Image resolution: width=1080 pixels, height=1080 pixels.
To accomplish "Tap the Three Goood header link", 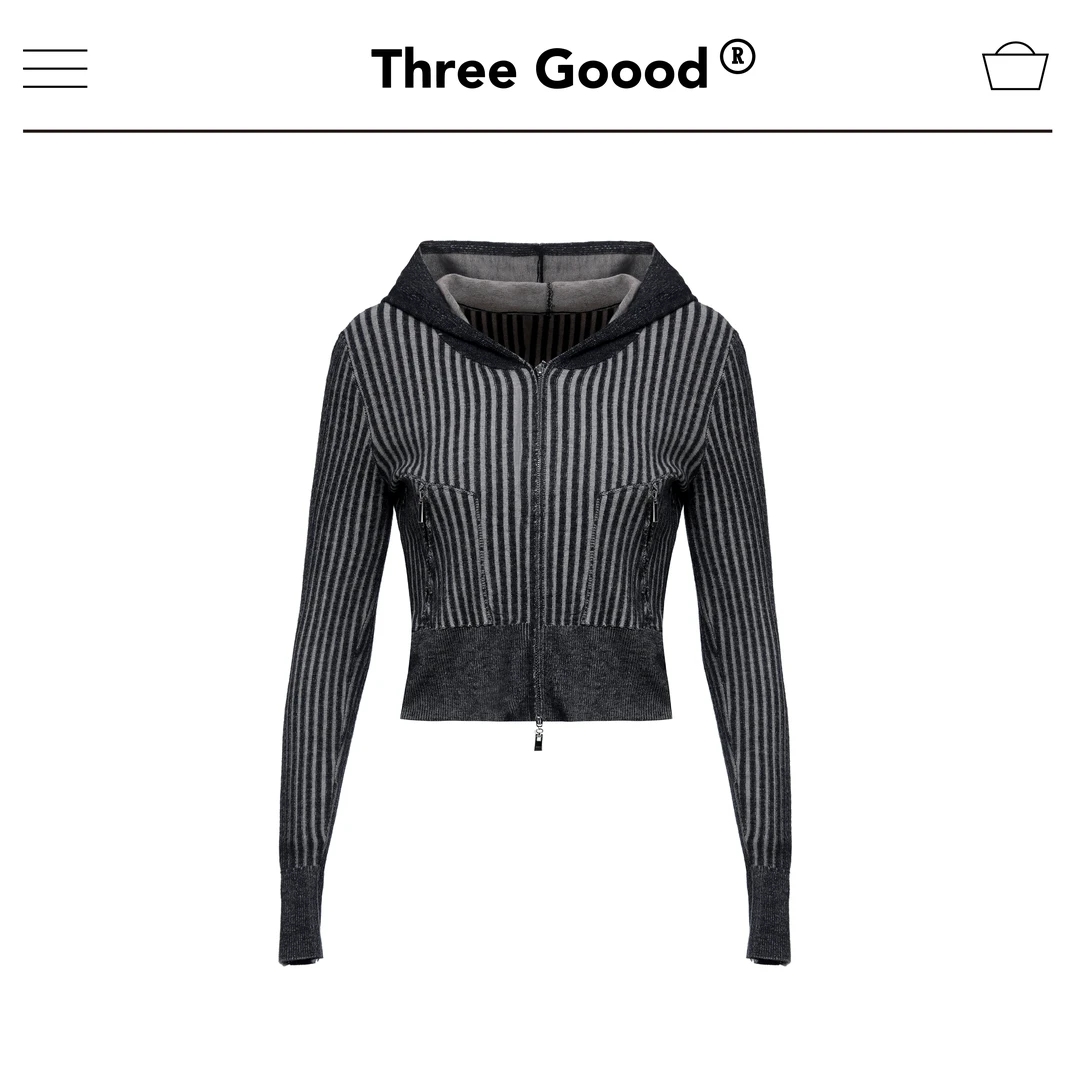I will (x=563, y=67).
